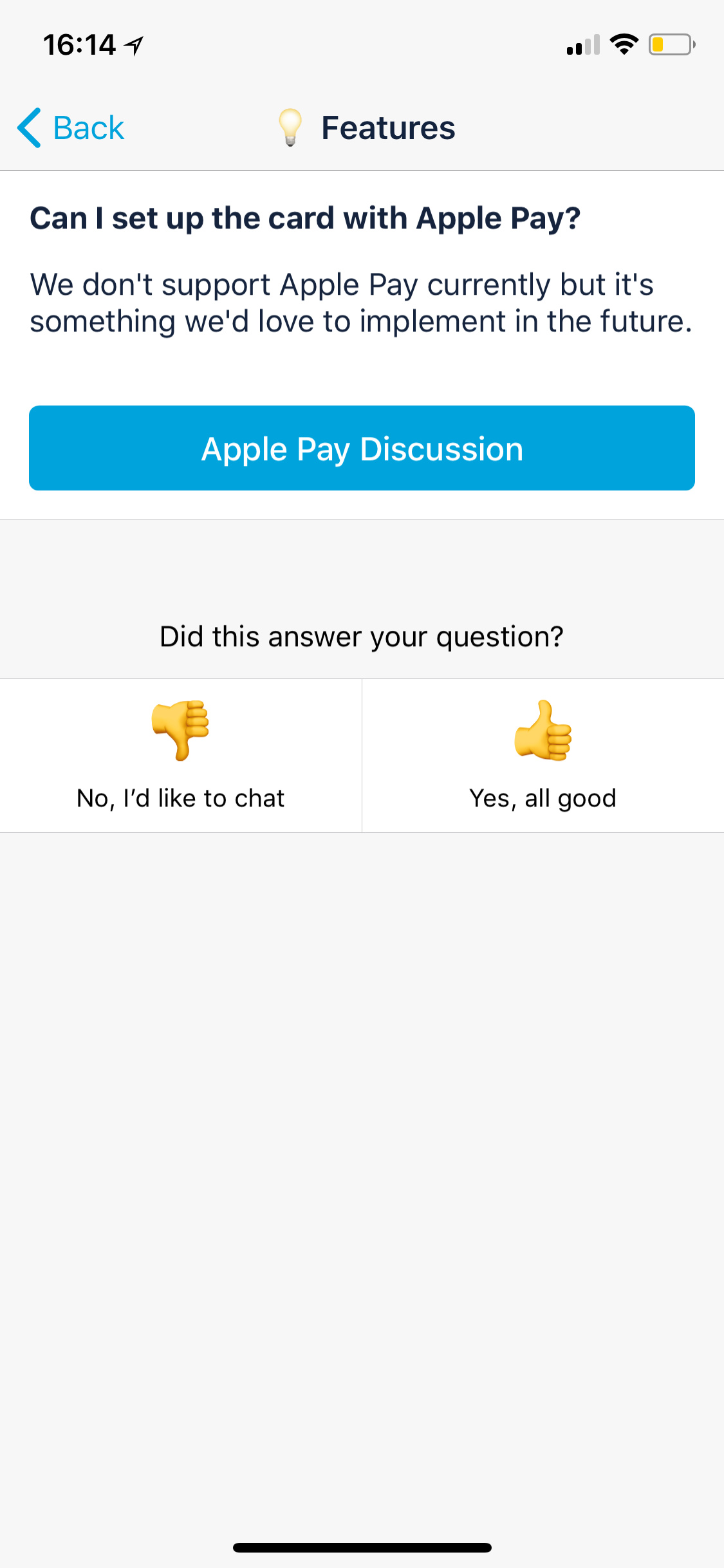Choose "Yes, all good" feedback
The width and height of the screenshot is (724, 1568).
[543, 756]
